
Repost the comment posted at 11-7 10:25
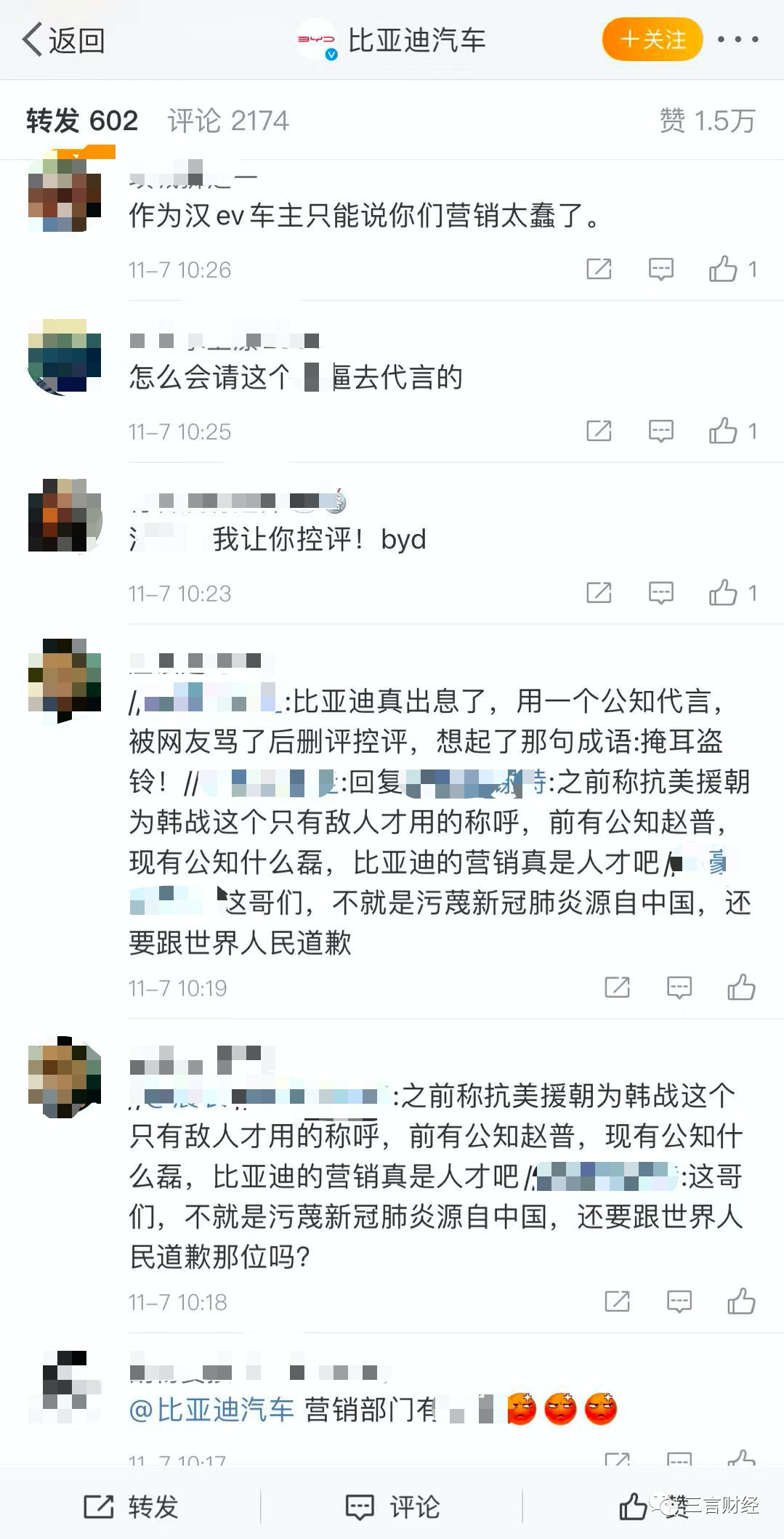click(x=599, y=431)
